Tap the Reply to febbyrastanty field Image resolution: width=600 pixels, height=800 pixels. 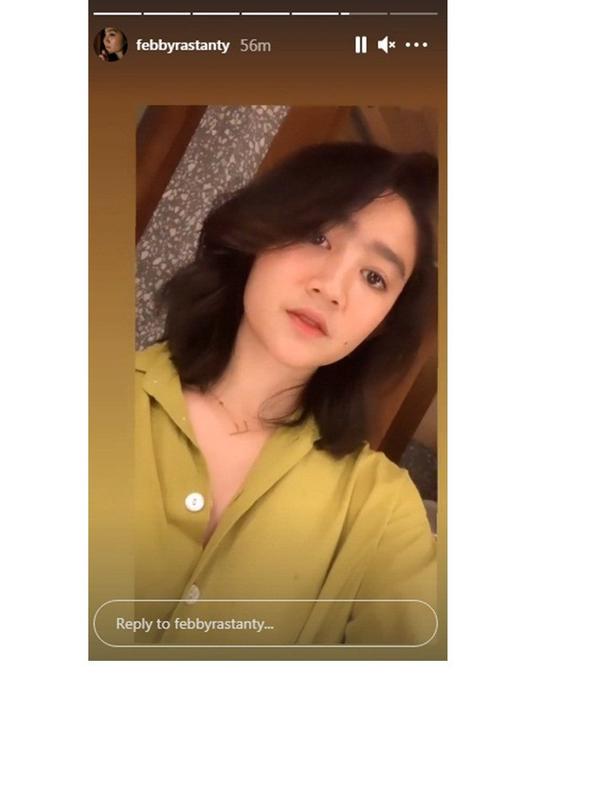click(x=265, y=623)
